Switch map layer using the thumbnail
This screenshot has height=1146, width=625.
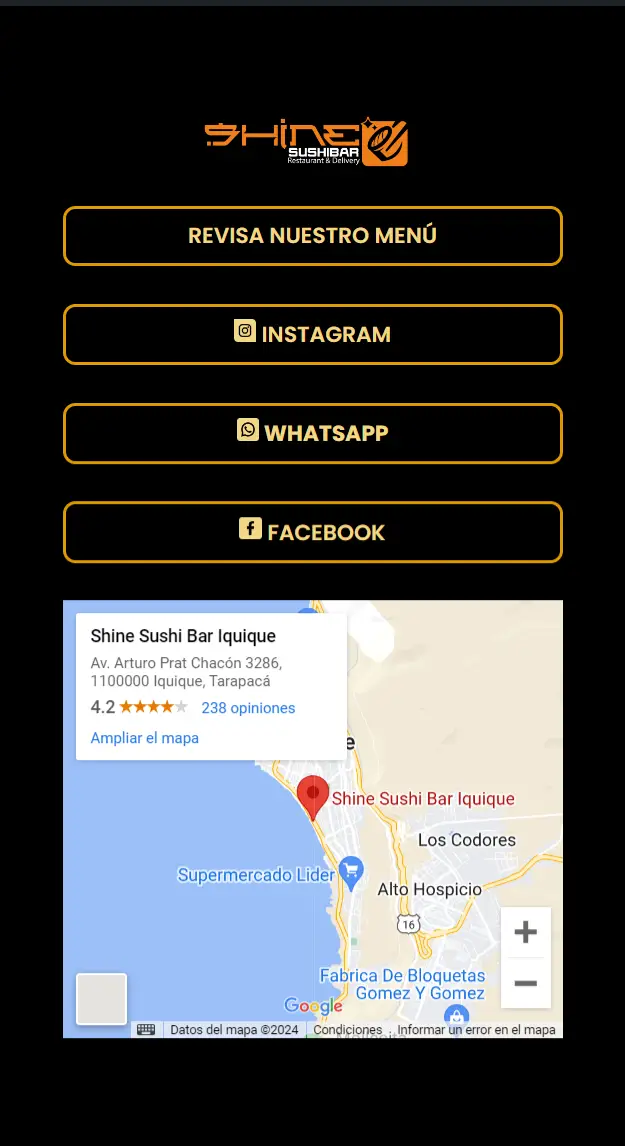pos(101,998)
